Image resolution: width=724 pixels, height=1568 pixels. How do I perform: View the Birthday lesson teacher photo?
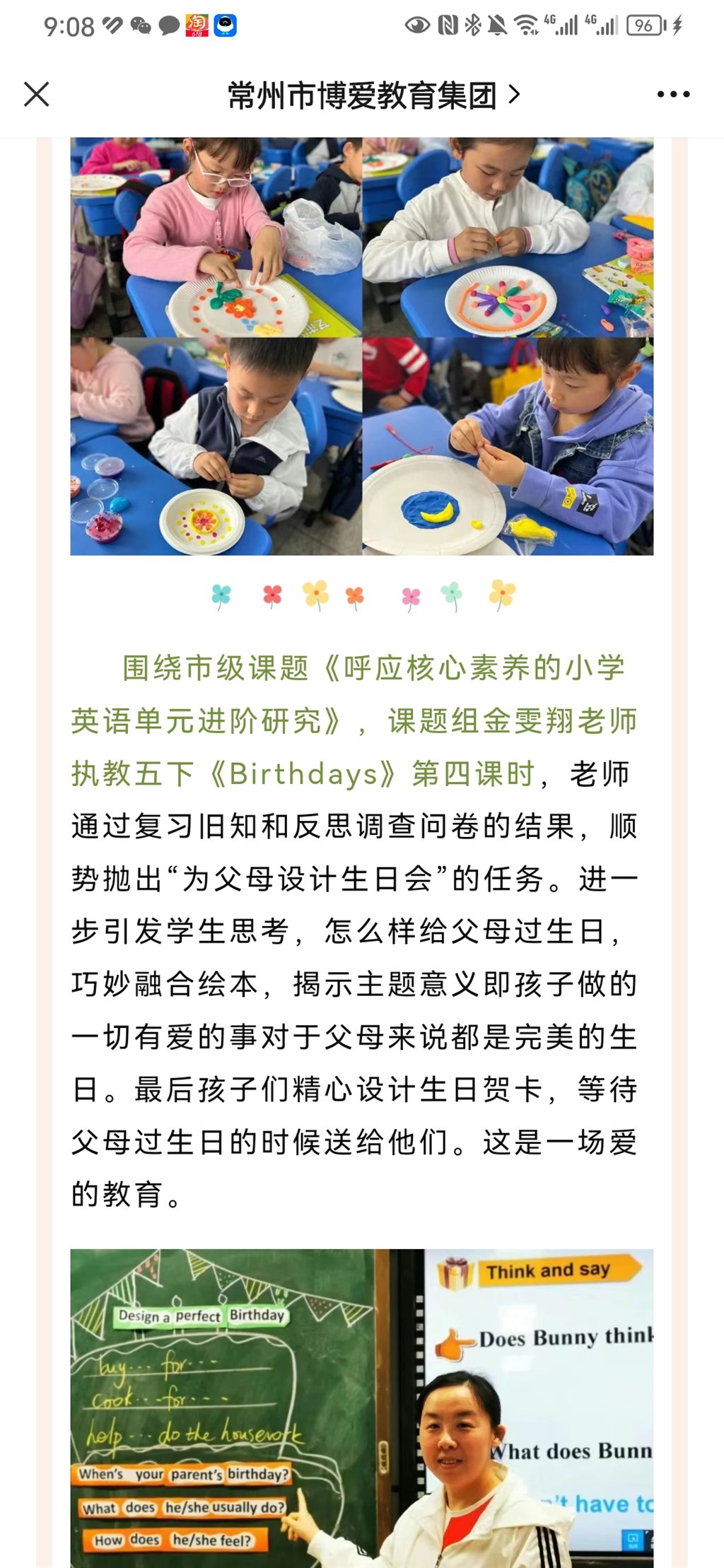[362, 1408]
